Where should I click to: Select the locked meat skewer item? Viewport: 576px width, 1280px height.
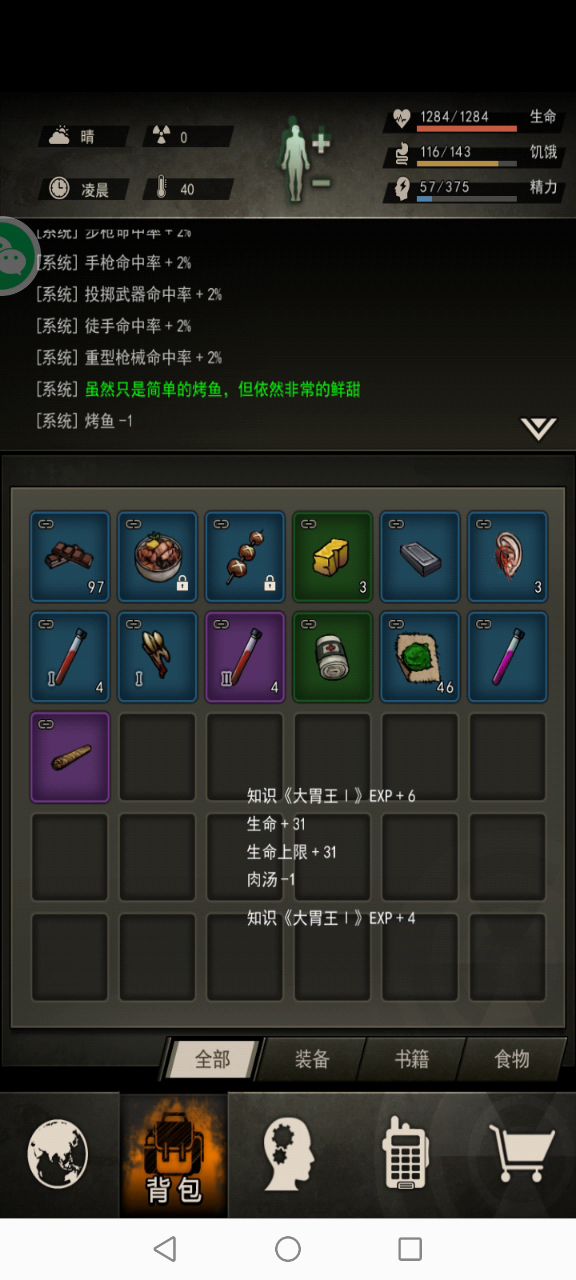245,557
